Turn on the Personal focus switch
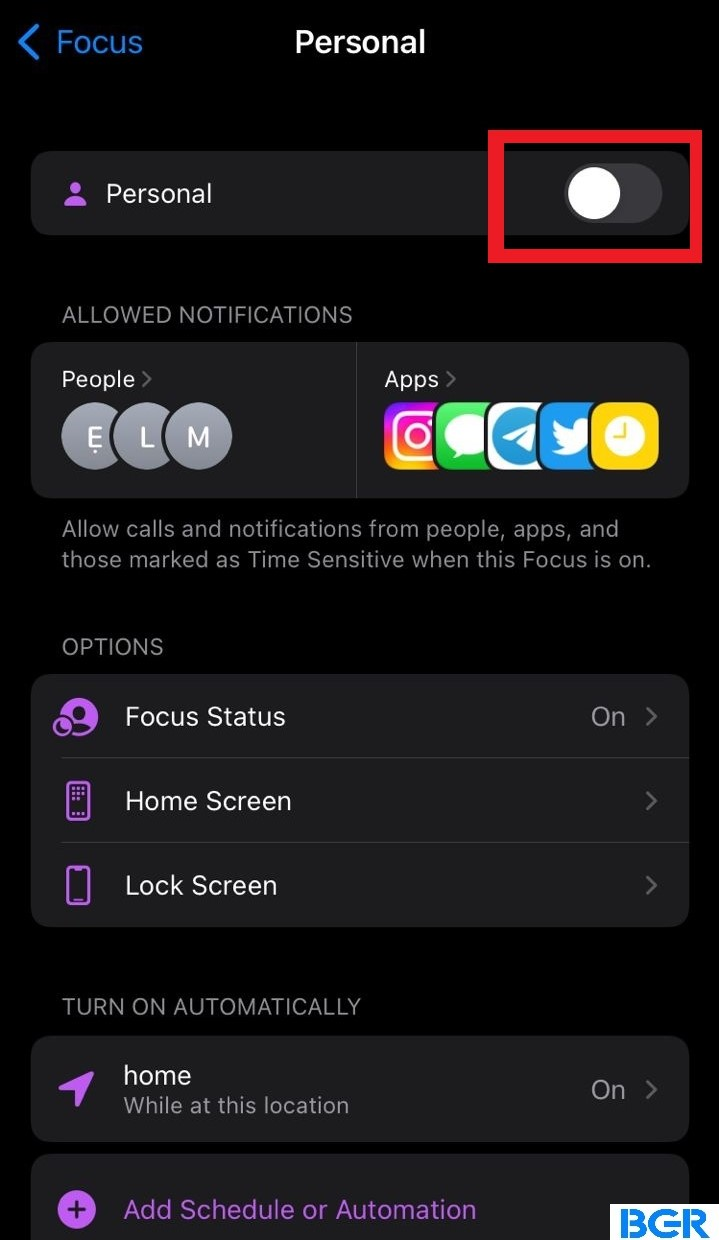Viewport: 719px width, 1240px height. coord(613,193)
